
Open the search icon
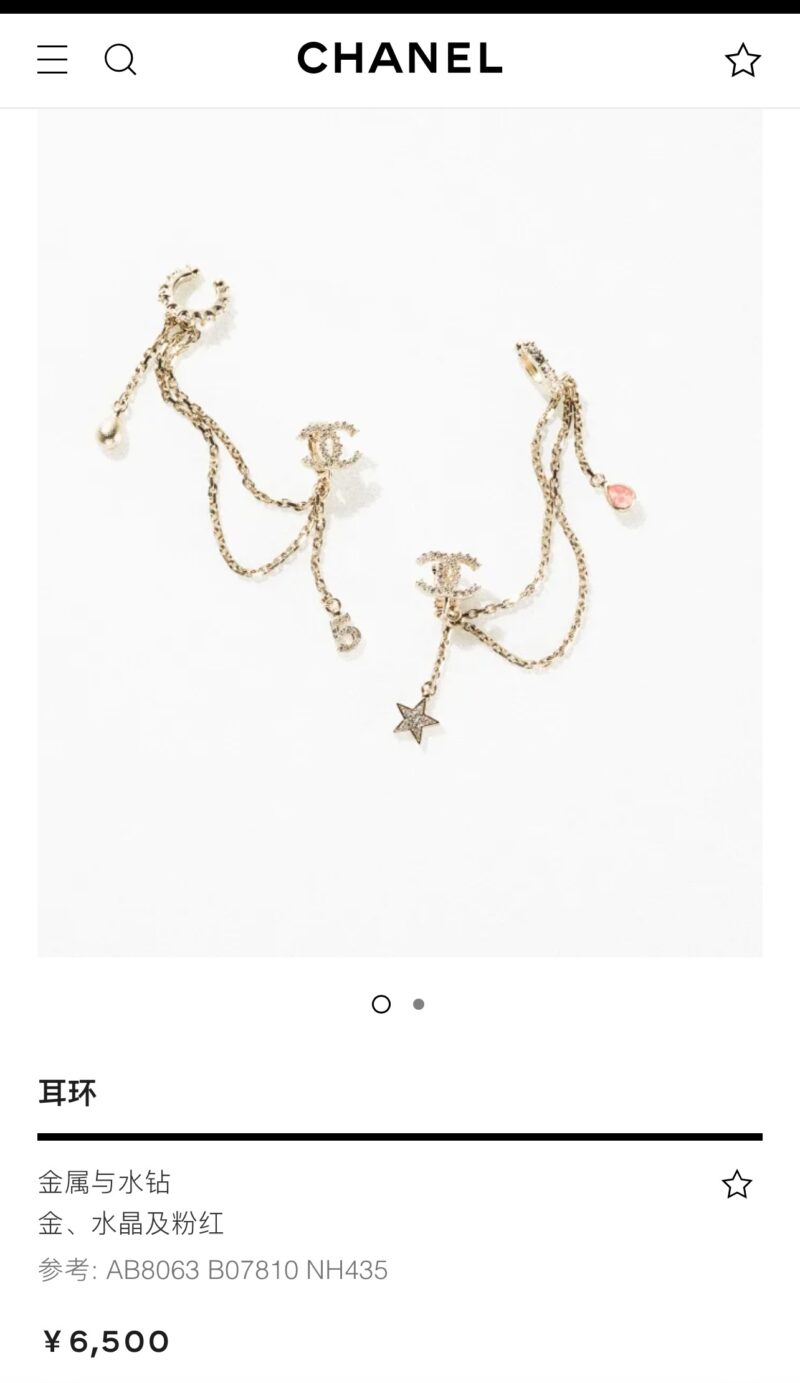coord(120,60)
